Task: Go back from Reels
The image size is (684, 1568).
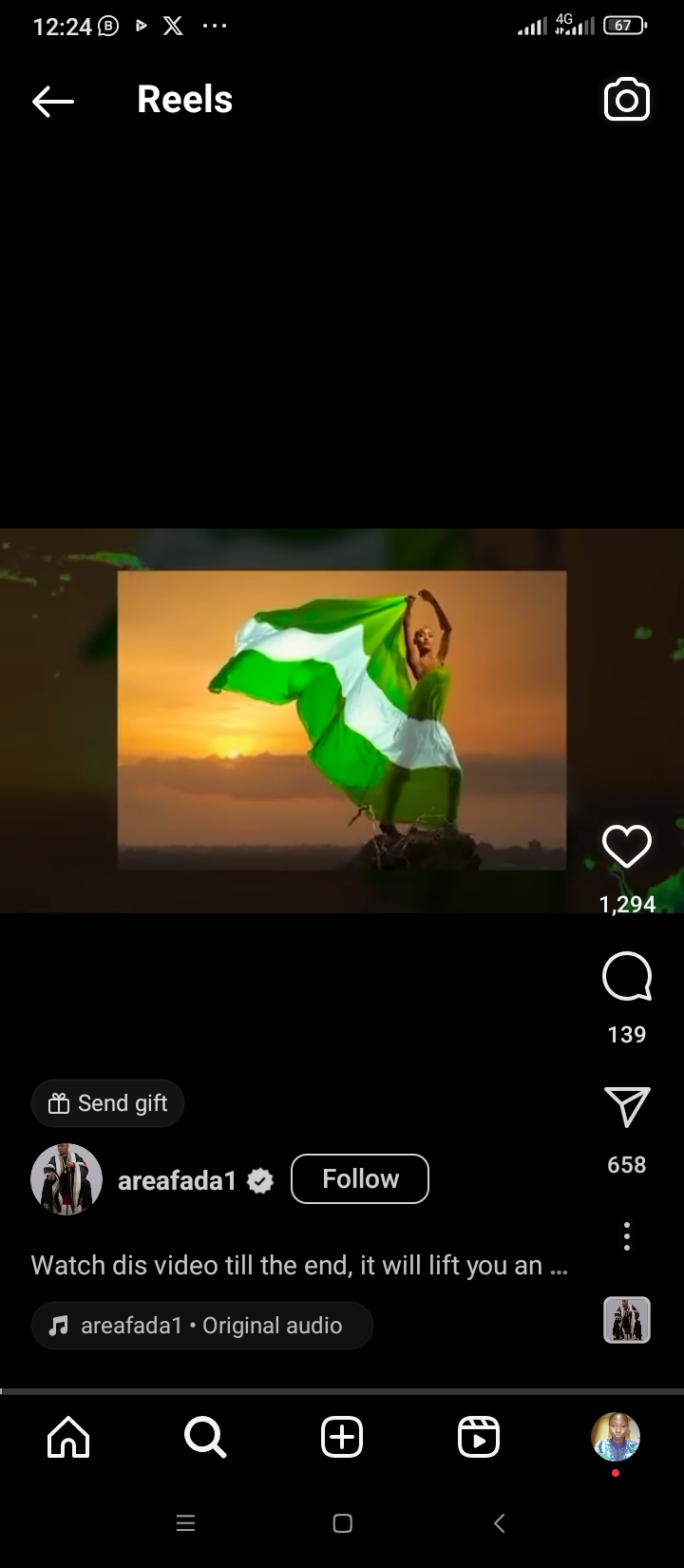Action: click(x=52, y=101)
